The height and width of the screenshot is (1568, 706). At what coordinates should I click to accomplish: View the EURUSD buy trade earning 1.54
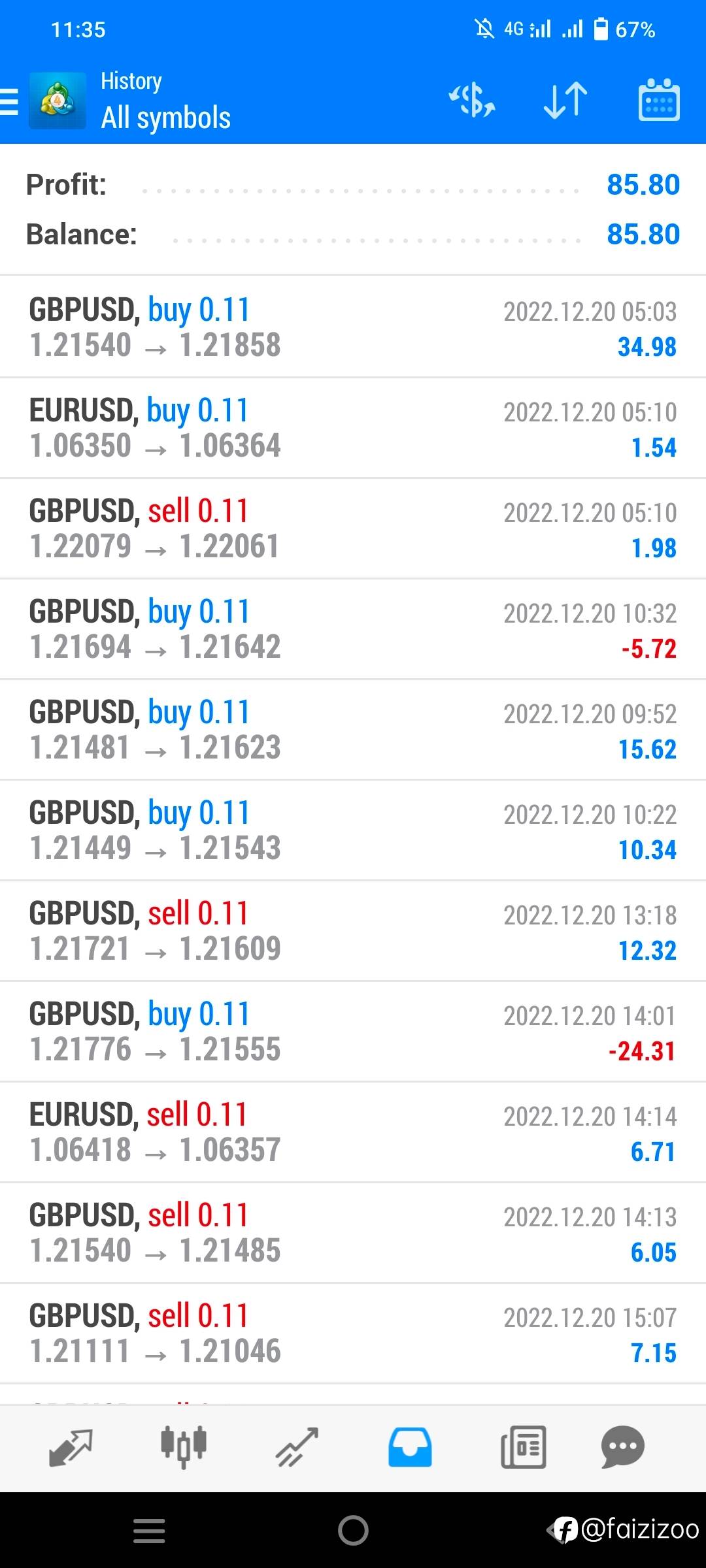click(x=353, y=428)
